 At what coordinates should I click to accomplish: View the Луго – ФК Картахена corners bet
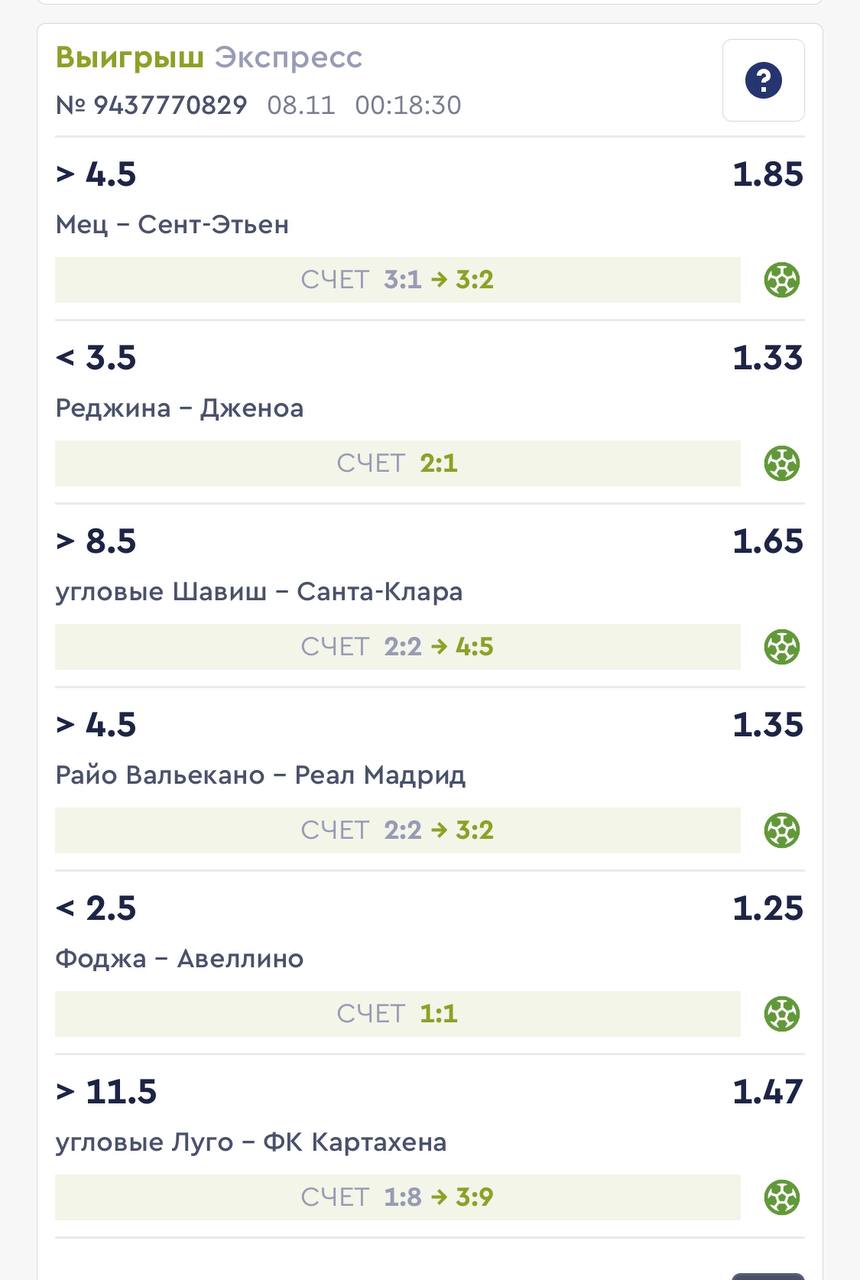point(430,1146)
